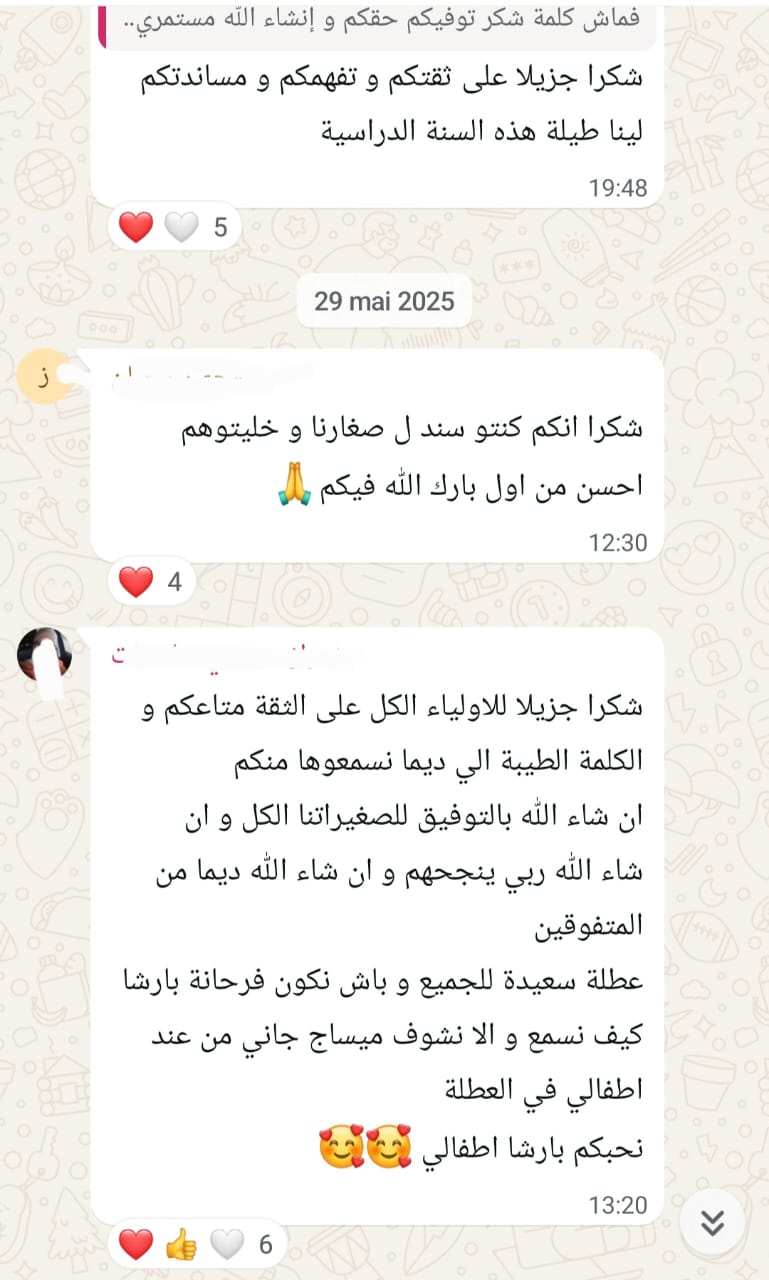This screenshot has width=769, height=1280.
Task: Open the profile photo of the 13:20 sender
Action: [44, 656]
